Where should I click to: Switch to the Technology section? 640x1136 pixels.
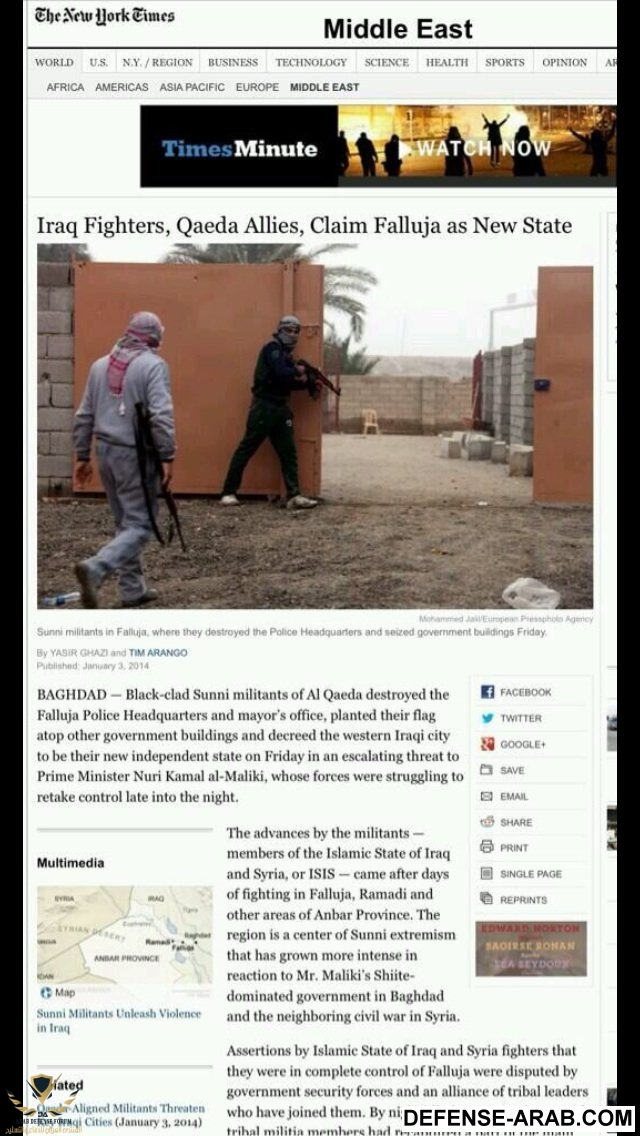pos(311,62)
